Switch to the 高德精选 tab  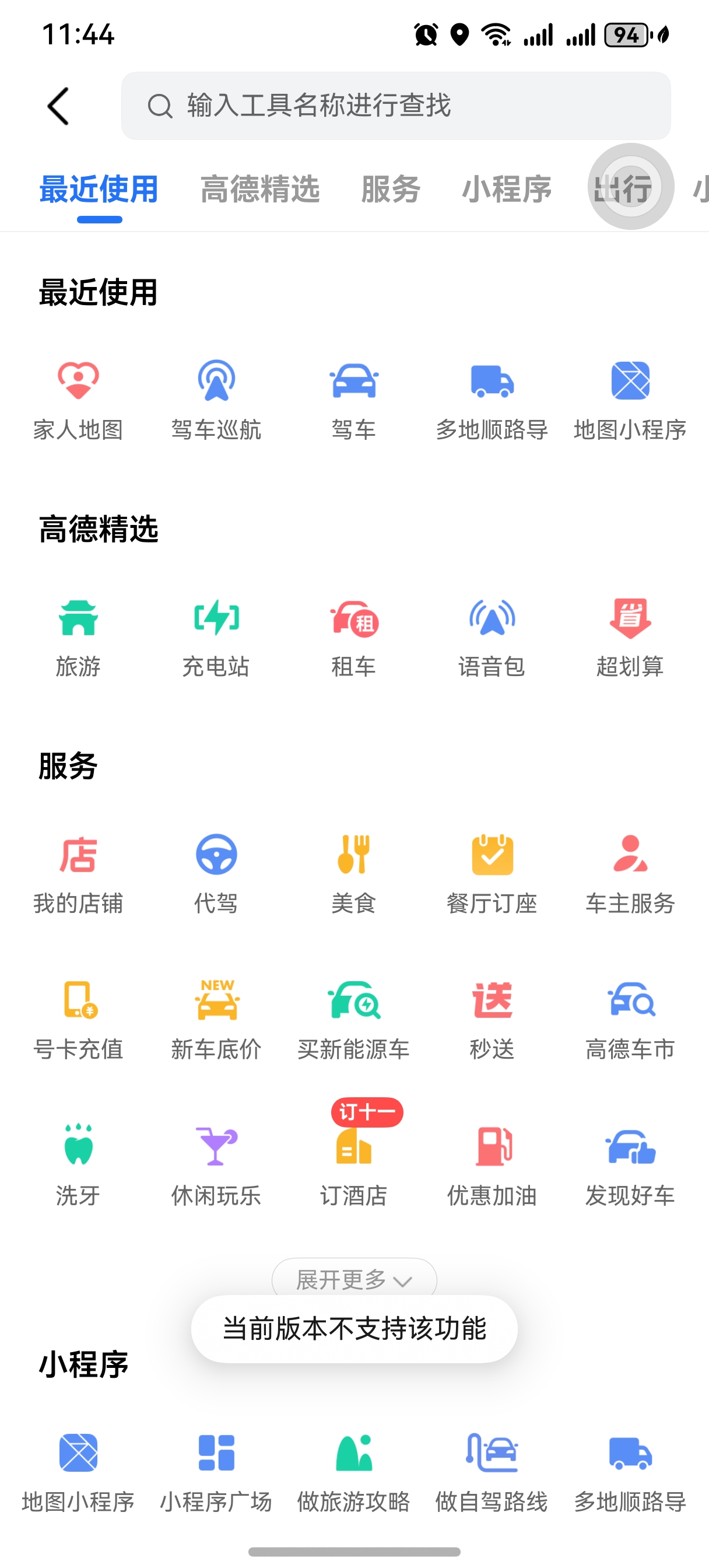[x=260, y=188]
